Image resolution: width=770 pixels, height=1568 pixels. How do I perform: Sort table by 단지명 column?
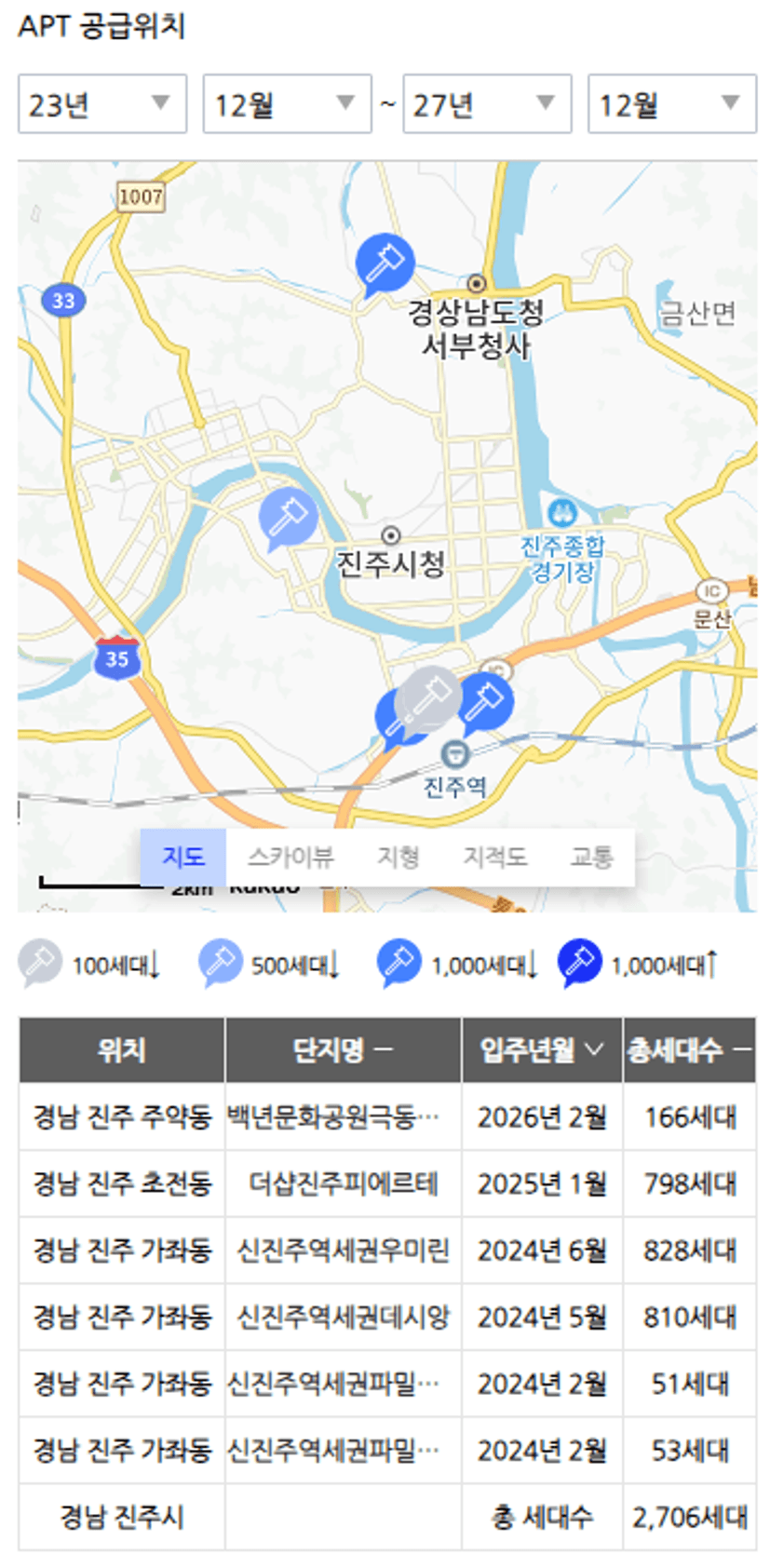point(343,1050)
